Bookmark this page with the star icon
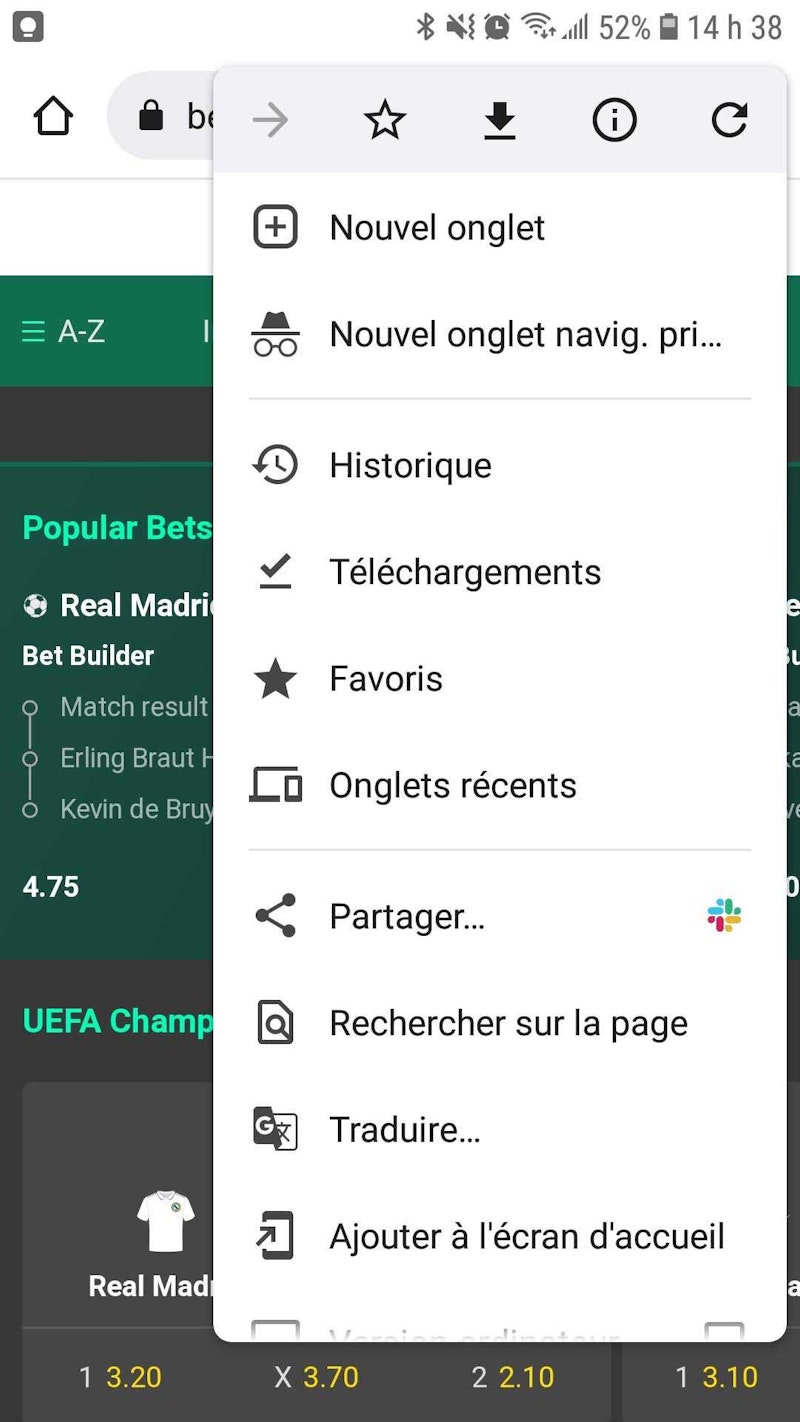This screenshot has height=1422, width=800. (385, 121)
